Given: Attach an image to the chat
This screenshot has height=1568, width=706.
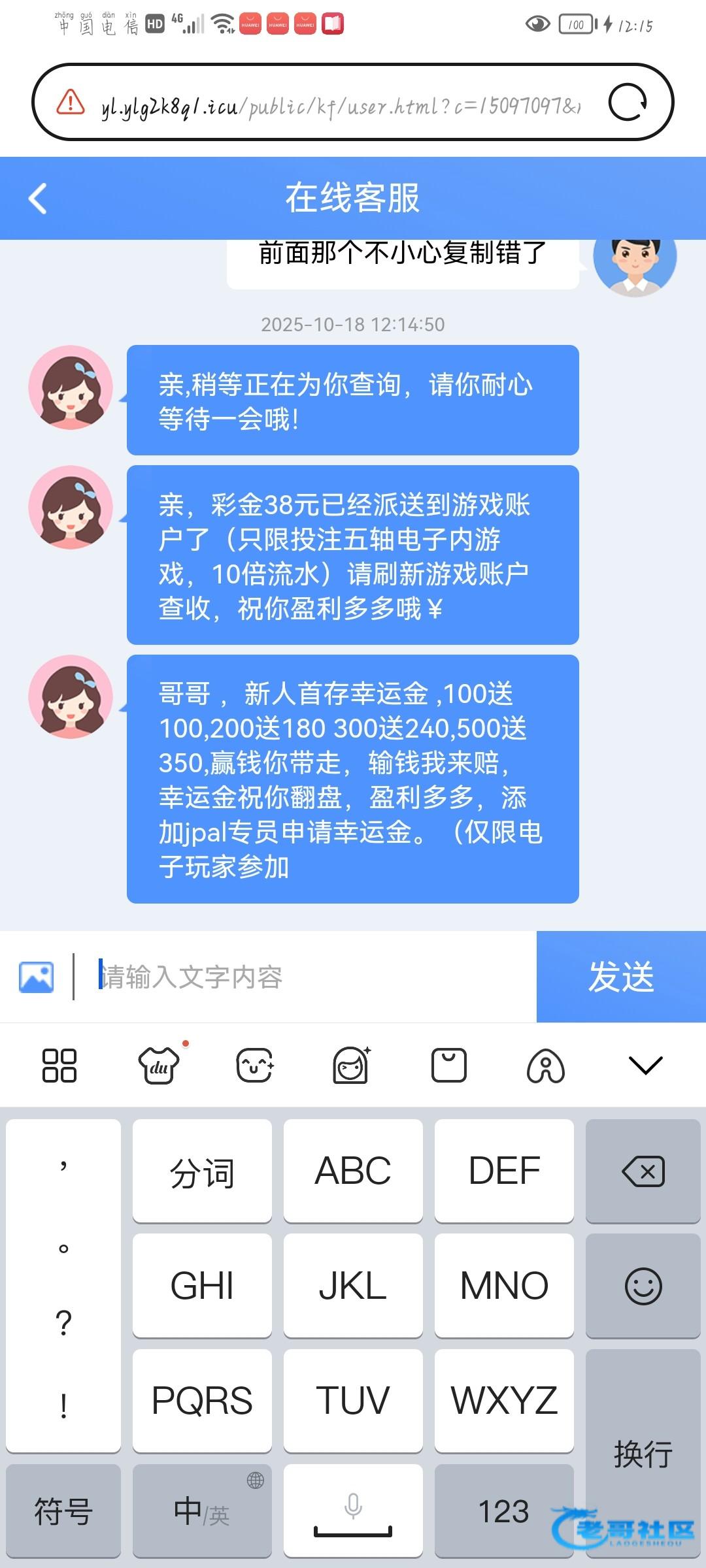Looking at the screenshot, I should click(x=37, y=977).
